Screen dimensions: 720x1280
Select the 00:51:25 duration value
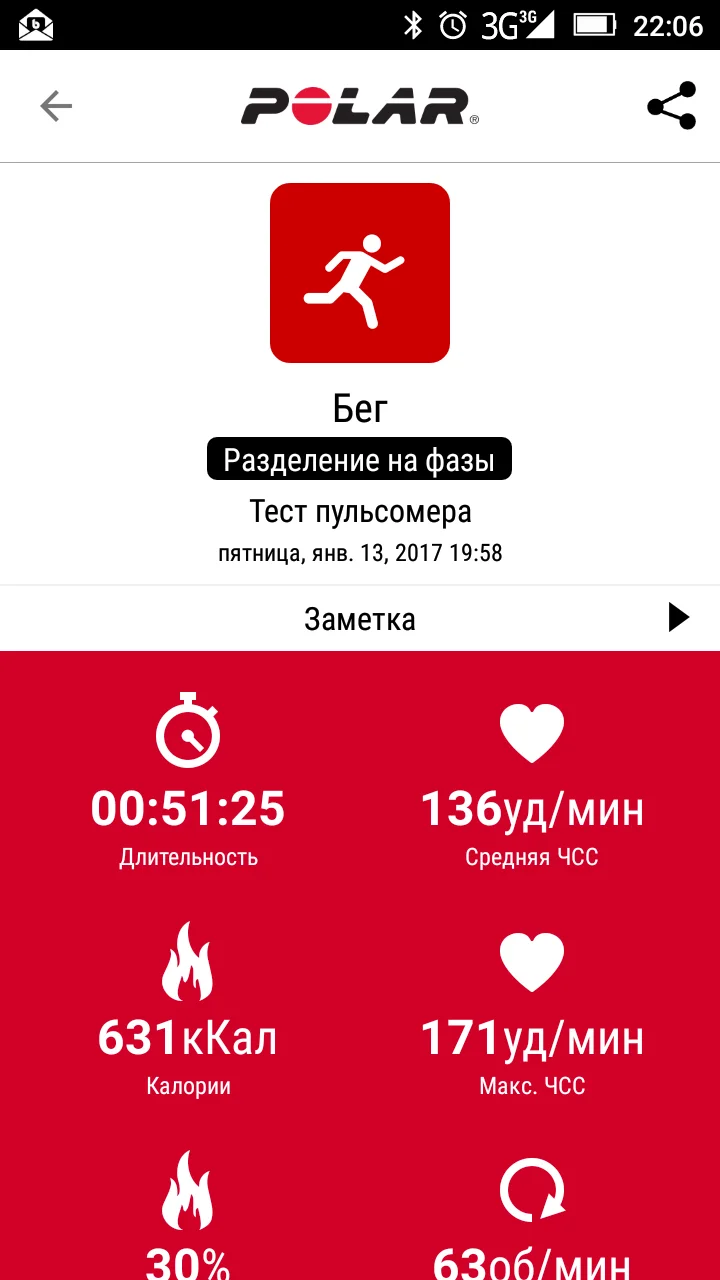188,806
